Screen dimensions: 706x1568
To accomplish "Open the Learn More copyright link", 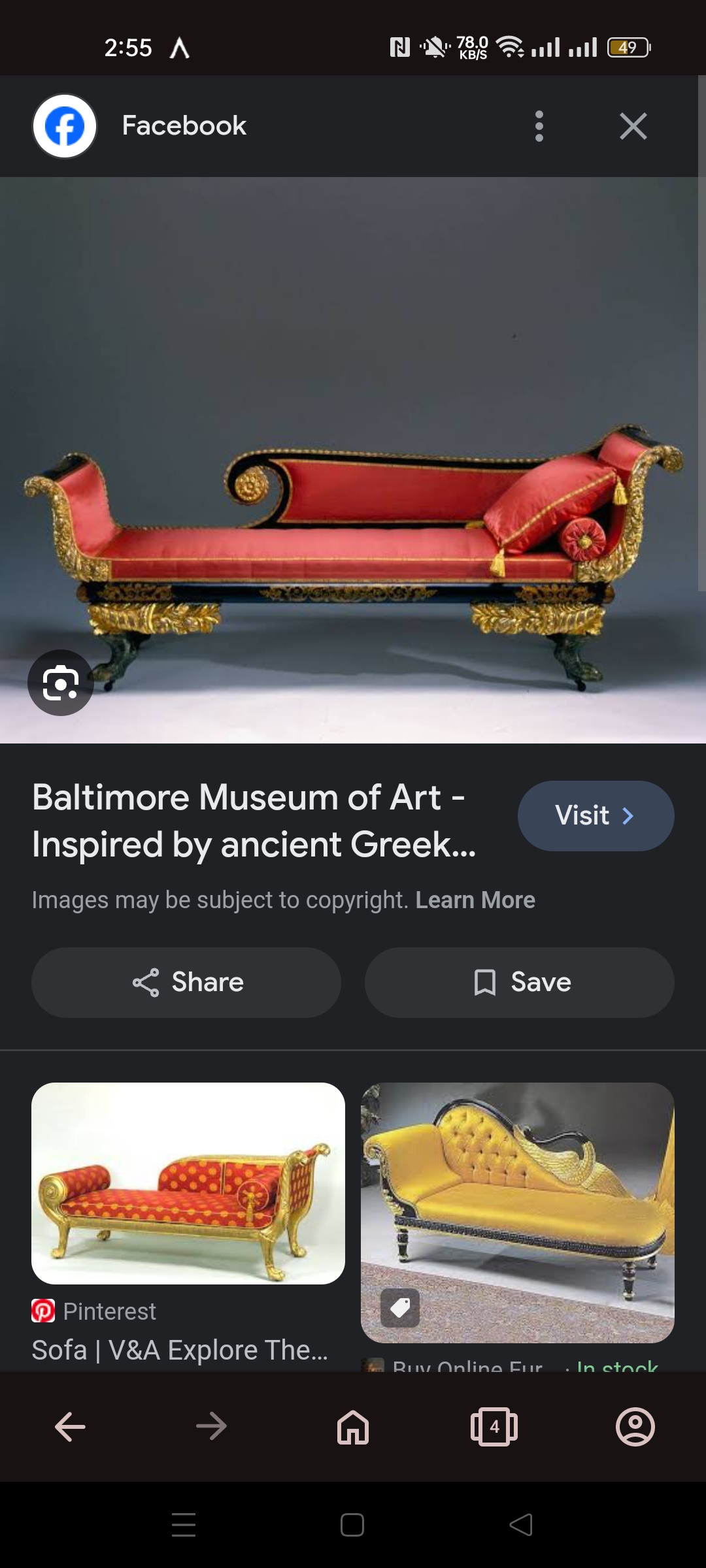I will pos(475,900).
